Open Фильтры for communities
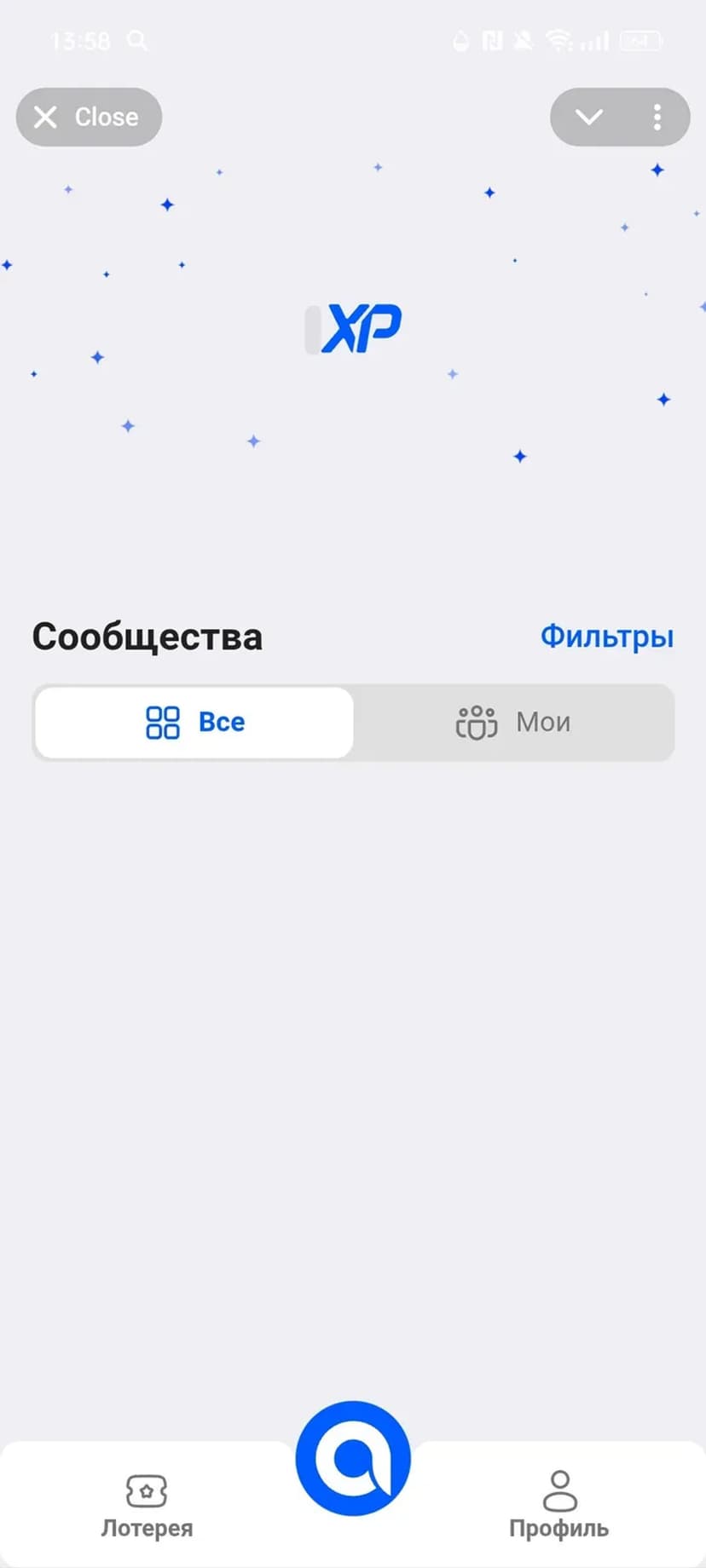Screen dimensions: 706x1568 [x=606, y=637]
